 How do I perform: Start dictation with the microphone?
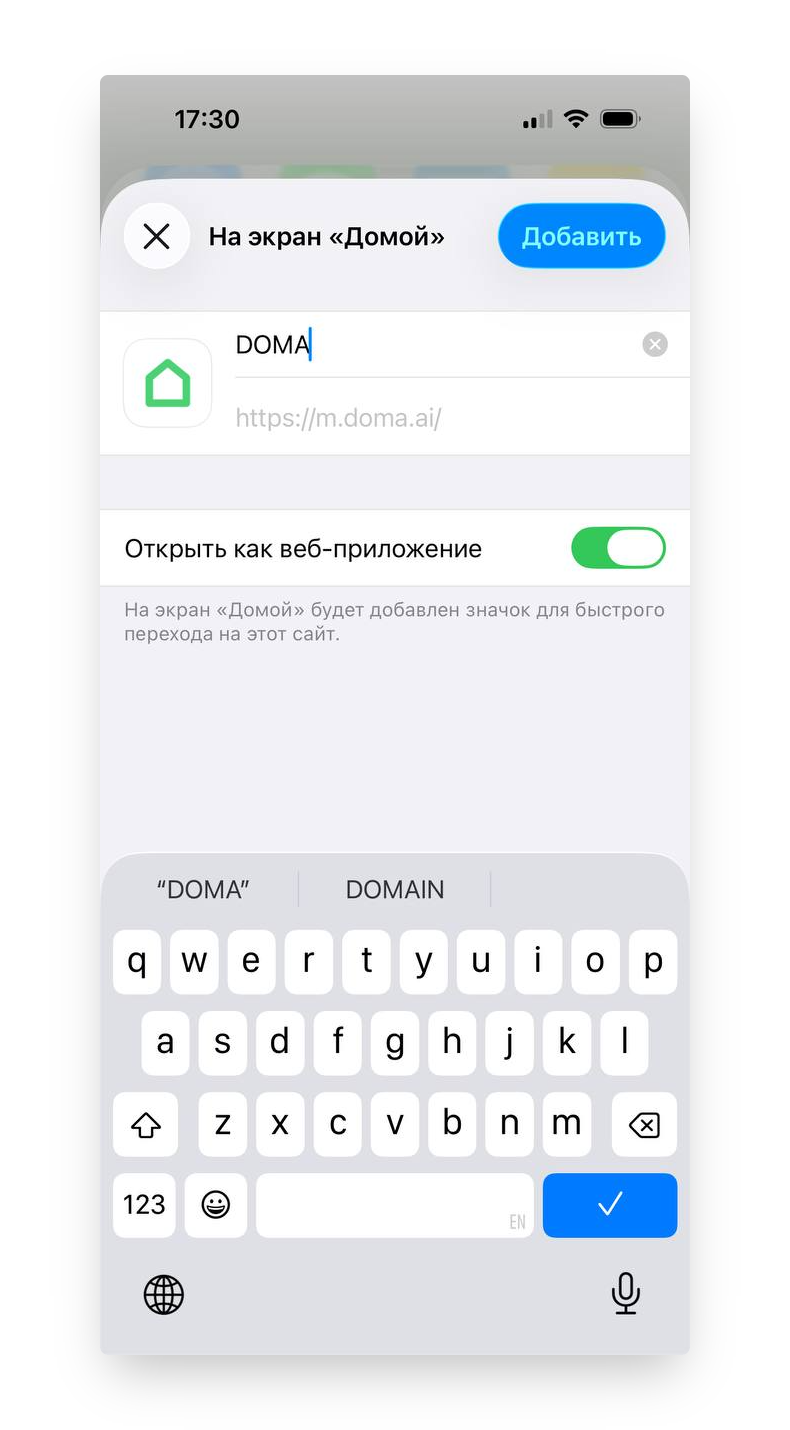click(x=625, y=1293)
